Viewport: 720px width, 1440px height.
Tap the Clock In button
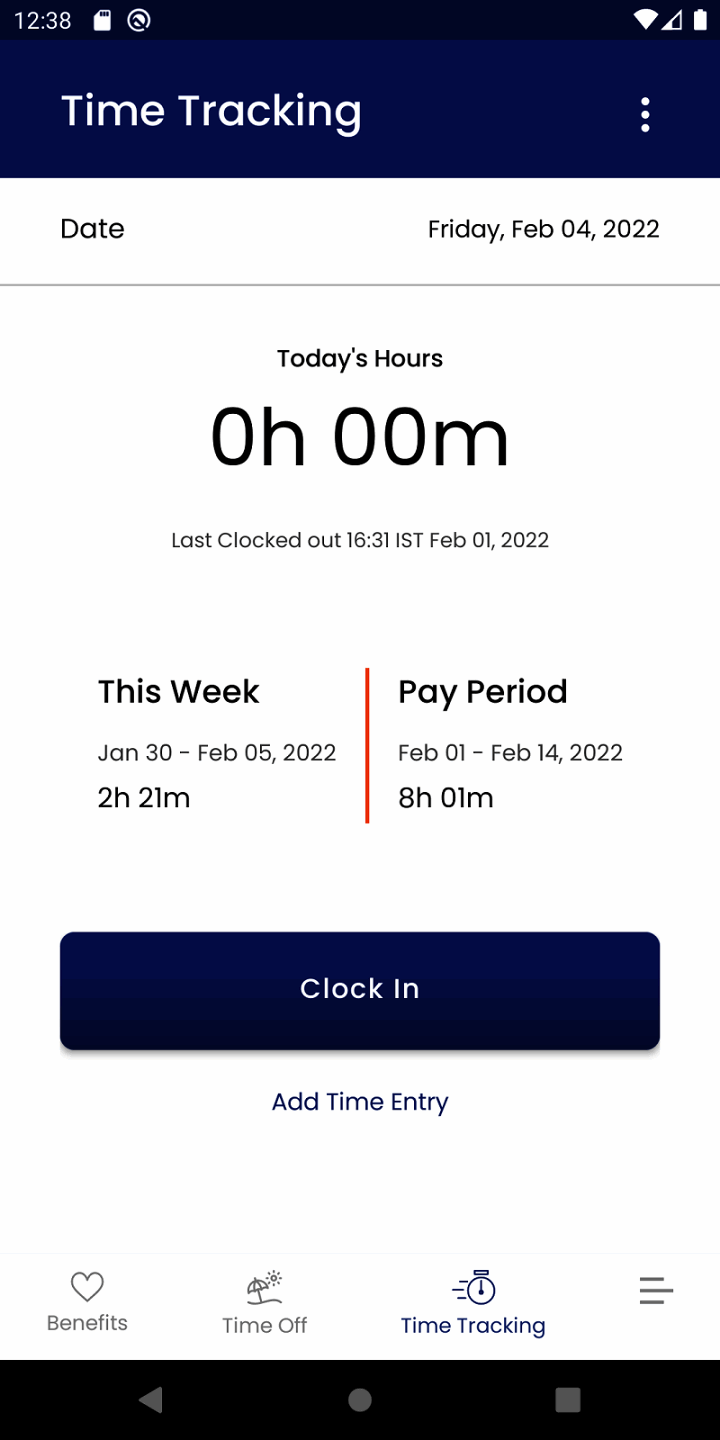pos(360,990)
